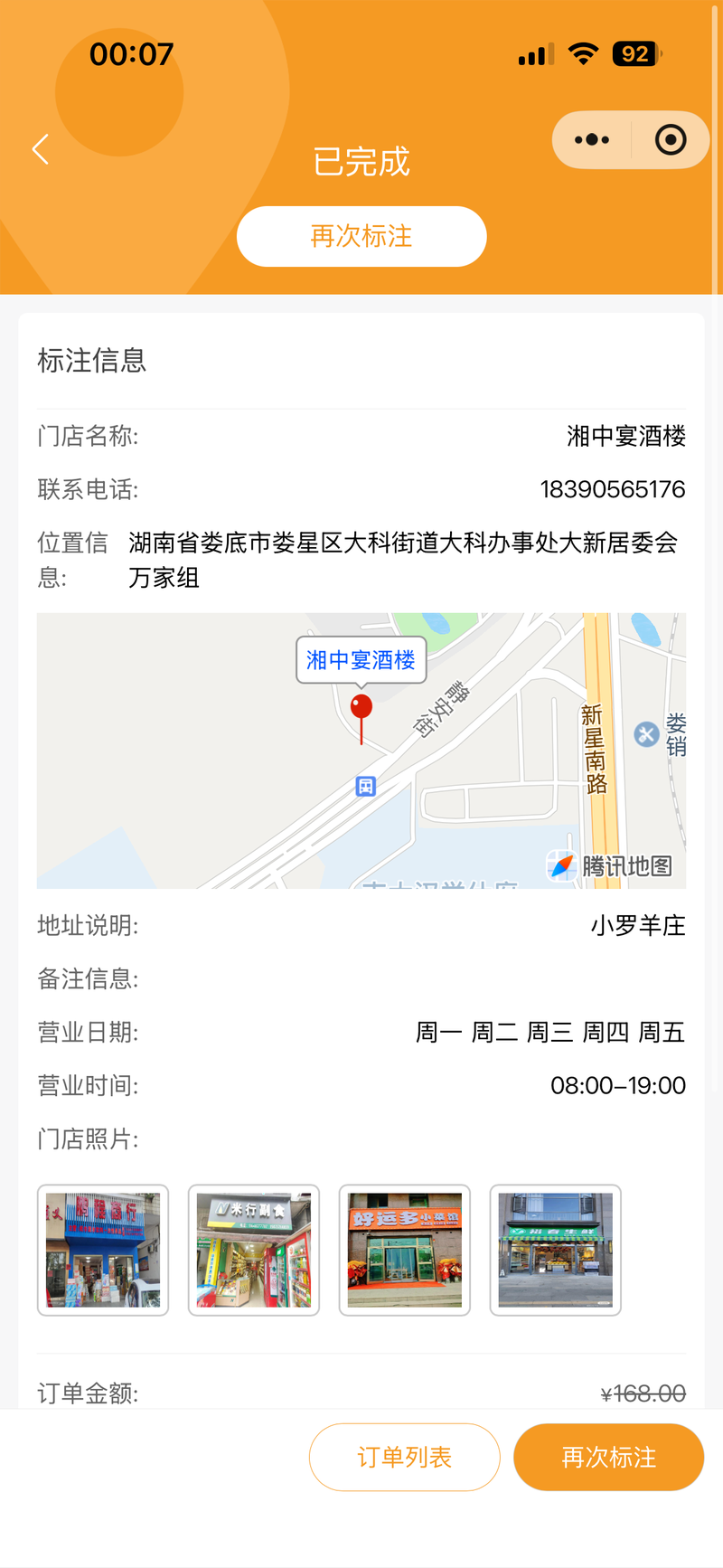Open the Tencent map showing 湘中宴酒楼
This screenshot has height=1568, width=723.
361,751
